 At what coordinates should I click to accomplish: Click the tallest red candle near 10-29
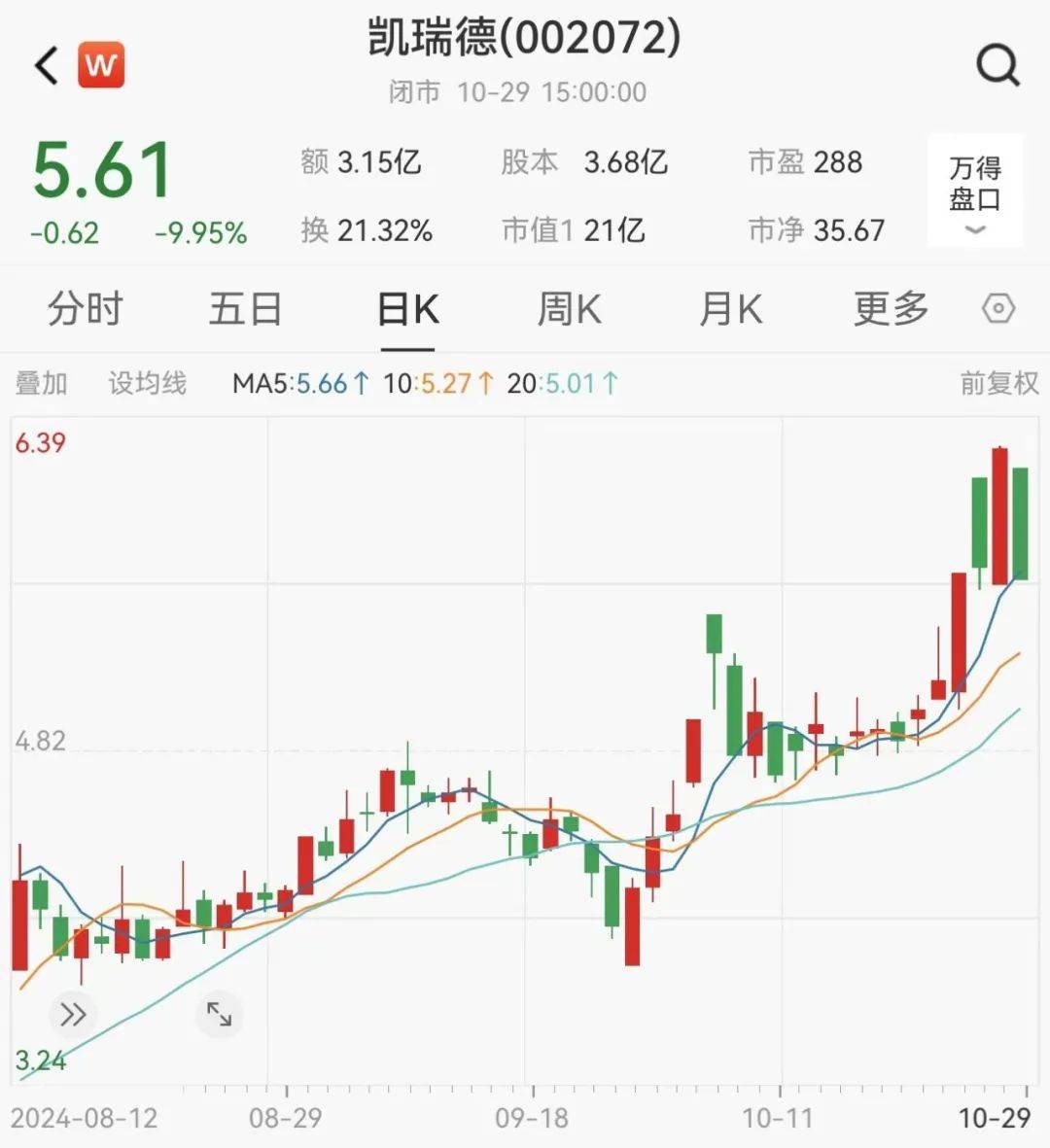click(x=999, y=515)
